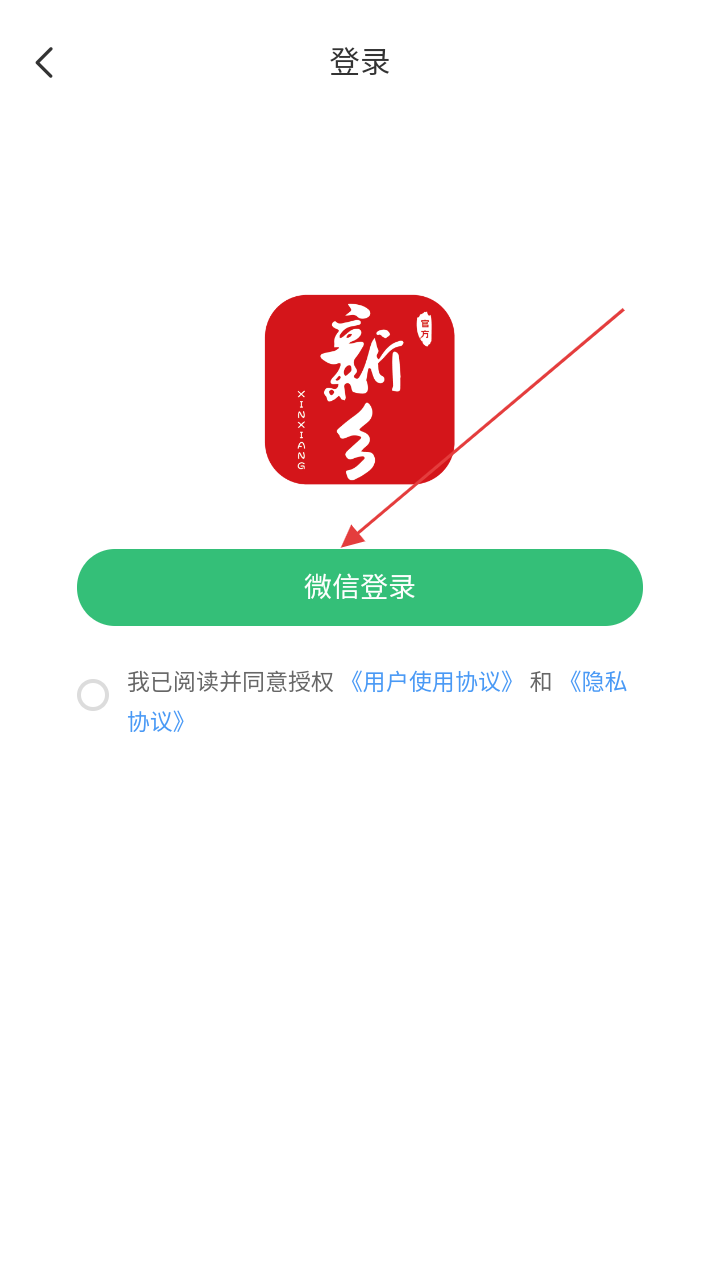Go back from the 登录 screen
This screenshot has height=1280, width=720.
click(44, 62)
